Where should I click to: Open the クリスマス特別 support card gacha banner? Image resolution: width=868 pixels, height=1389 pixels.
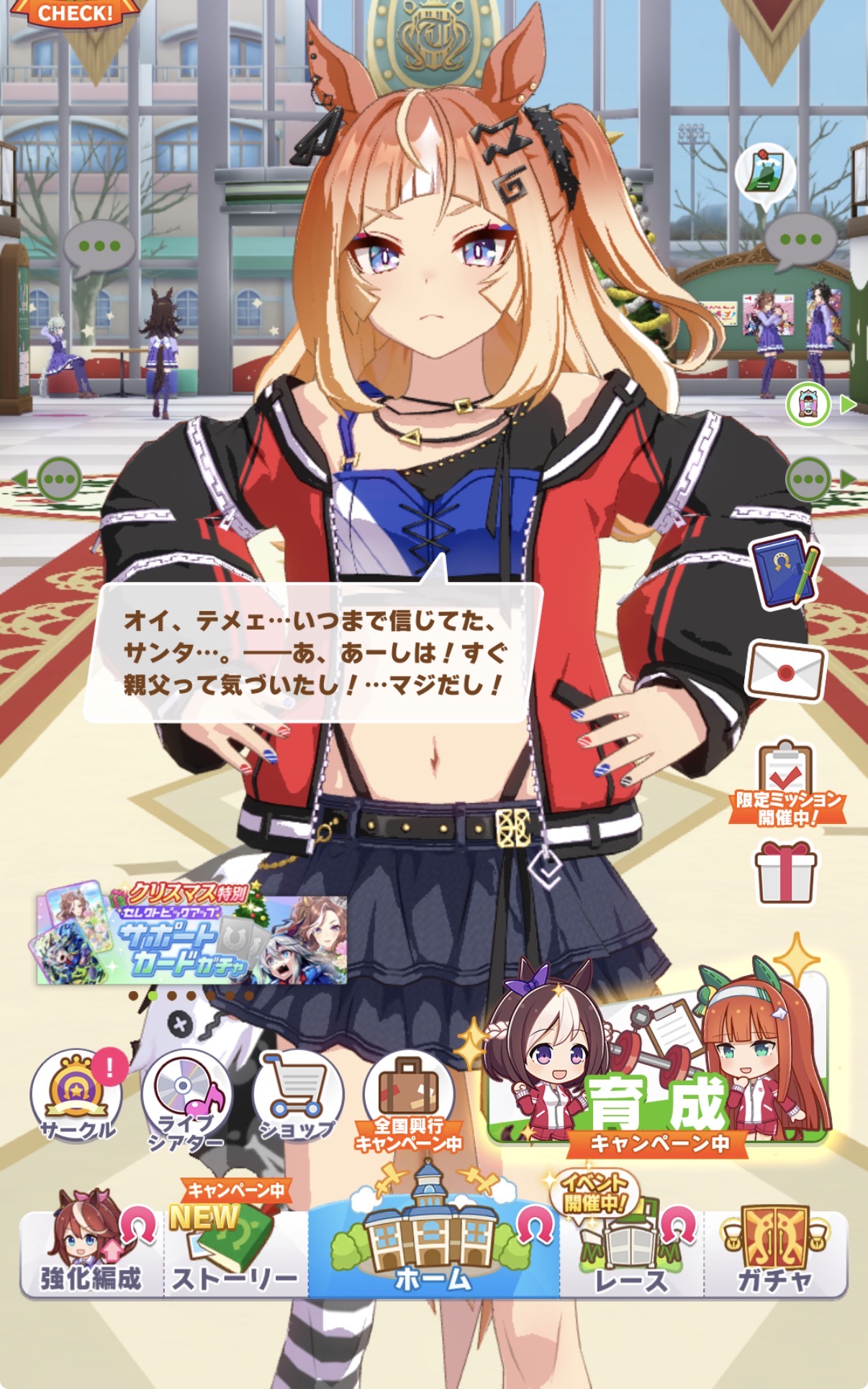coord(192,932)
